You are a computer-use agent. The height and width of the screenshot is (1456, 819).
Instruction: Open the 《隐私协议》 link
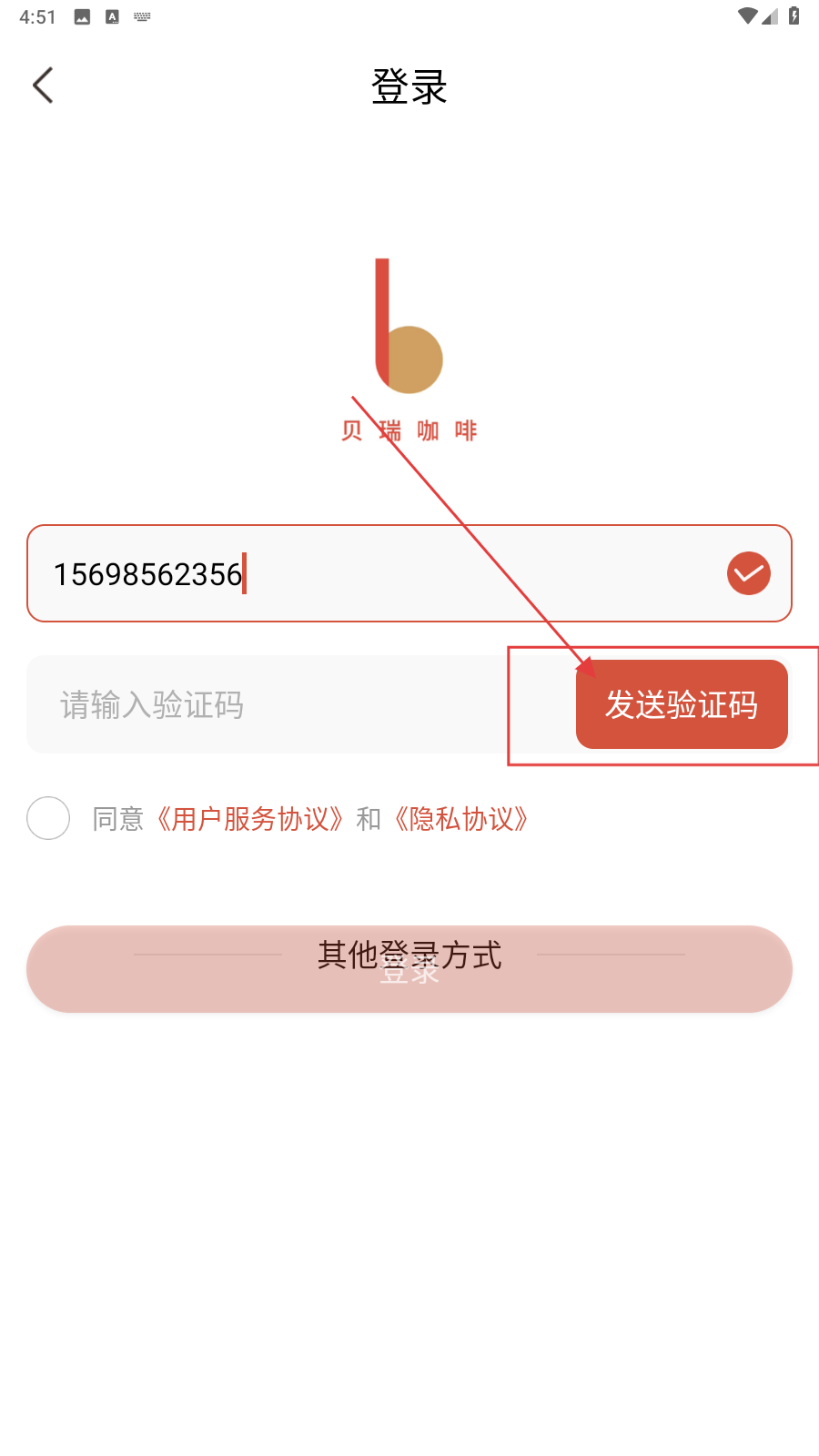tap(461, 819)
